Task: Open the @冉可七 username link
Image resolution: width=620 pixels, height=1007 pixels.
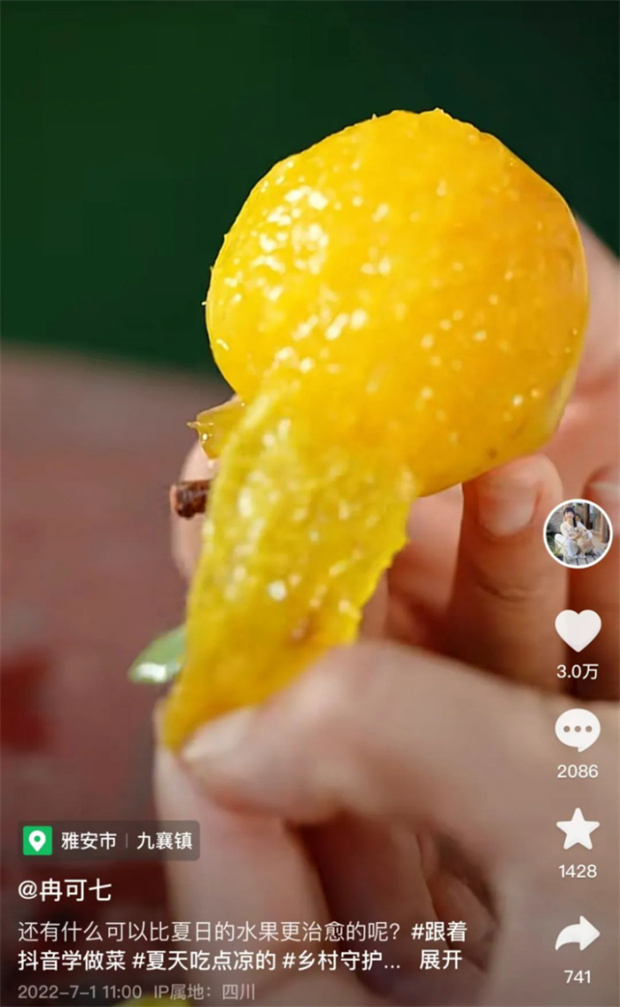Action: pyautogui.click(x=65, y=890)
